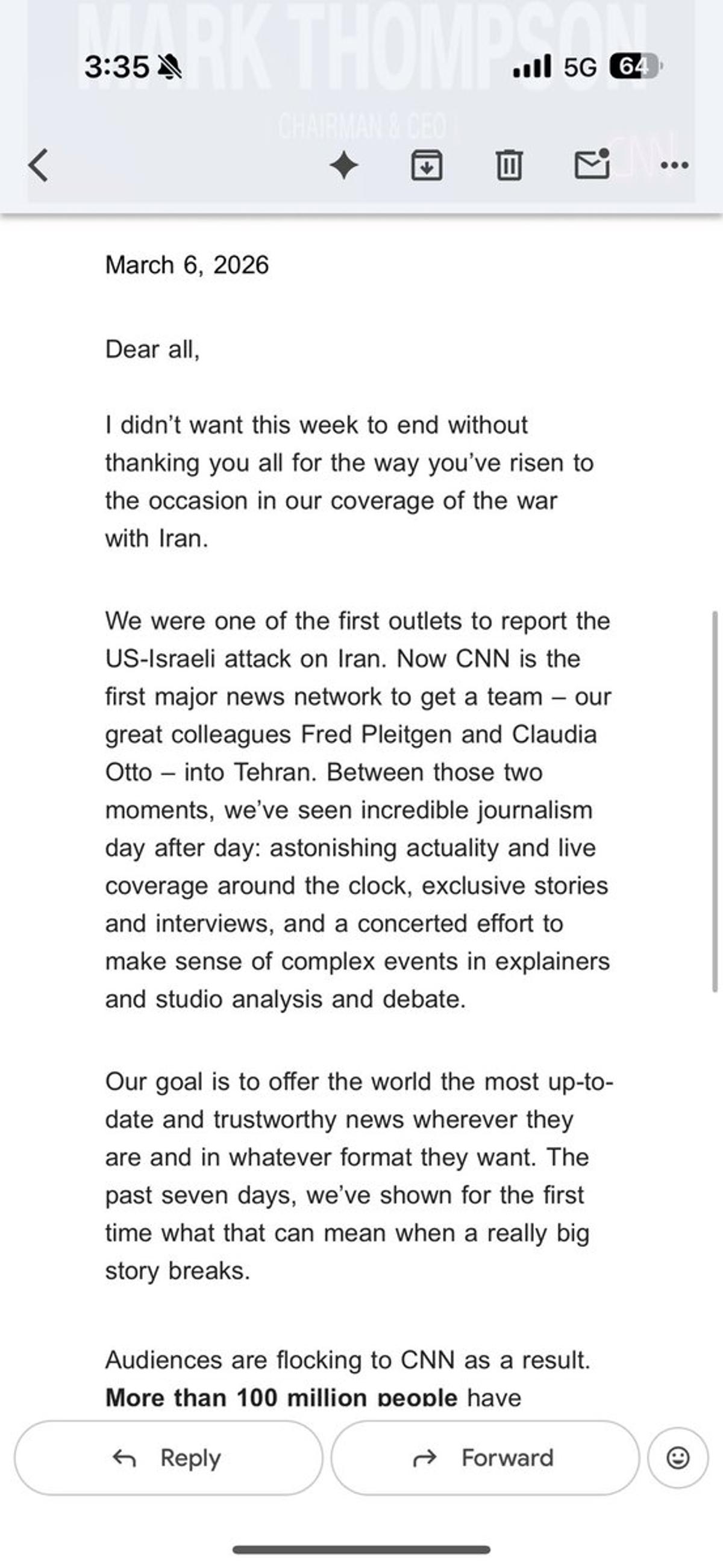Archive this email
Viewport: 723px width, 1568px height.
428,166
